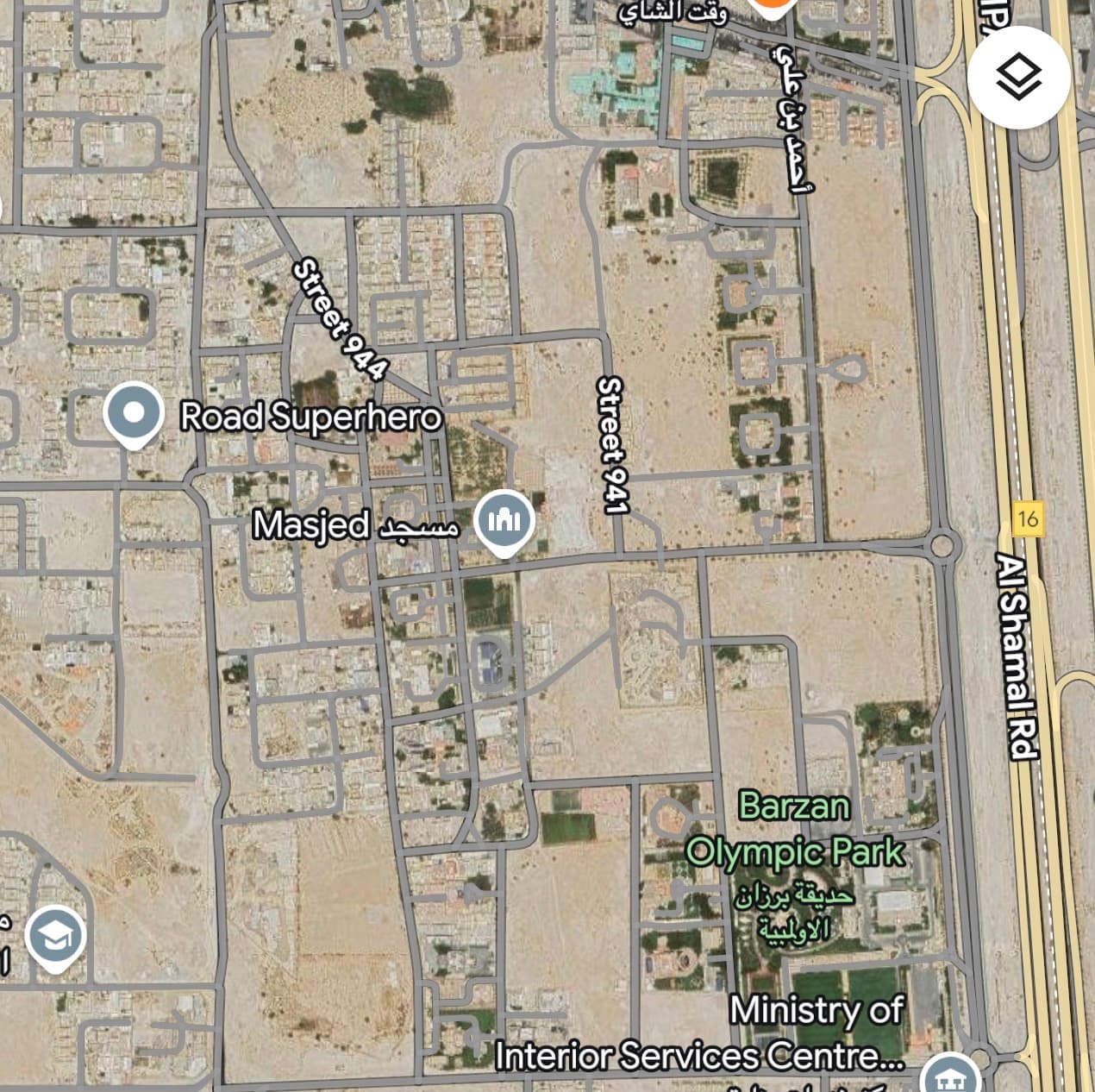1095x1092 pixels.
Task: Open the Masjed mosque marker
Action: [x=505, y=520]
